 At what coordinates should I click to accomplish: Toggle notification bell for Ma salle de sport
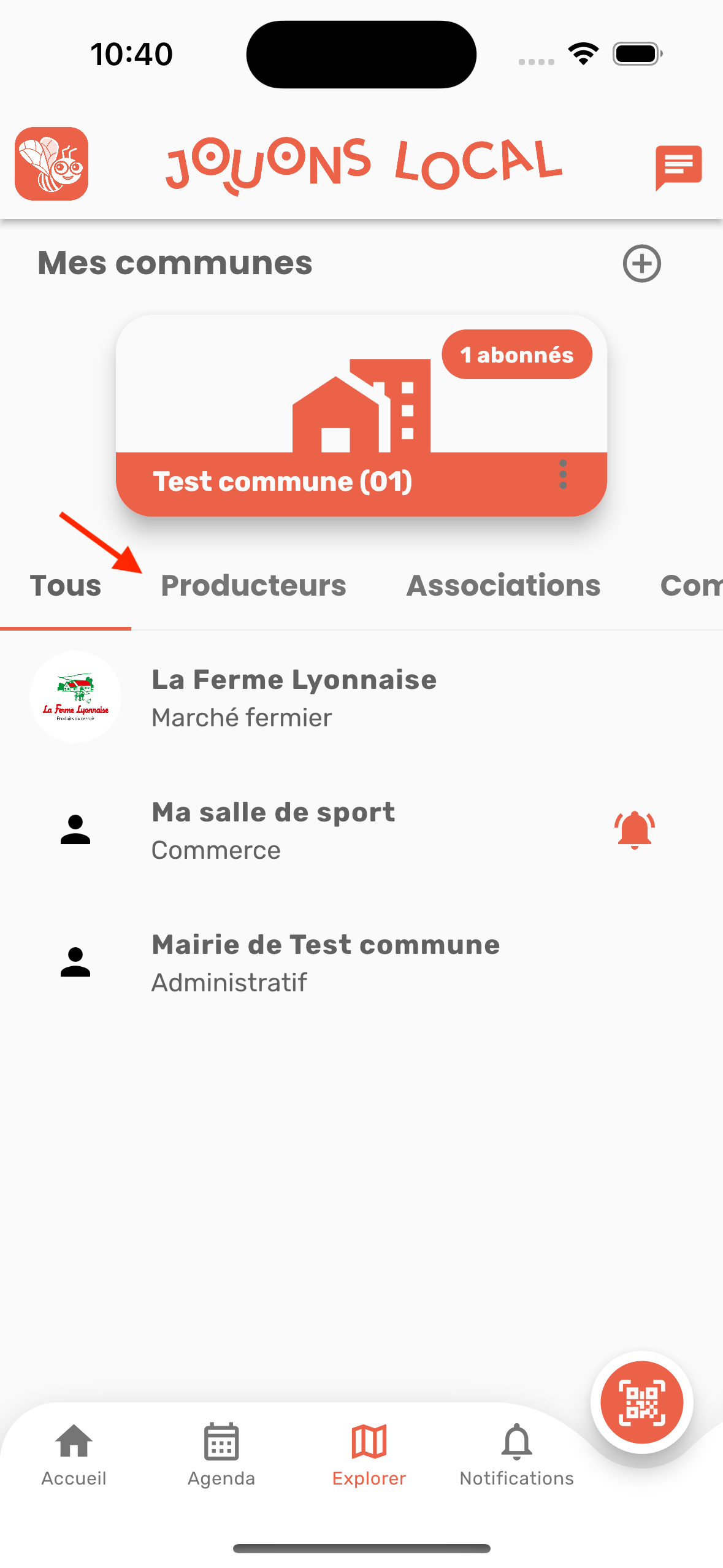coord(635,830)
